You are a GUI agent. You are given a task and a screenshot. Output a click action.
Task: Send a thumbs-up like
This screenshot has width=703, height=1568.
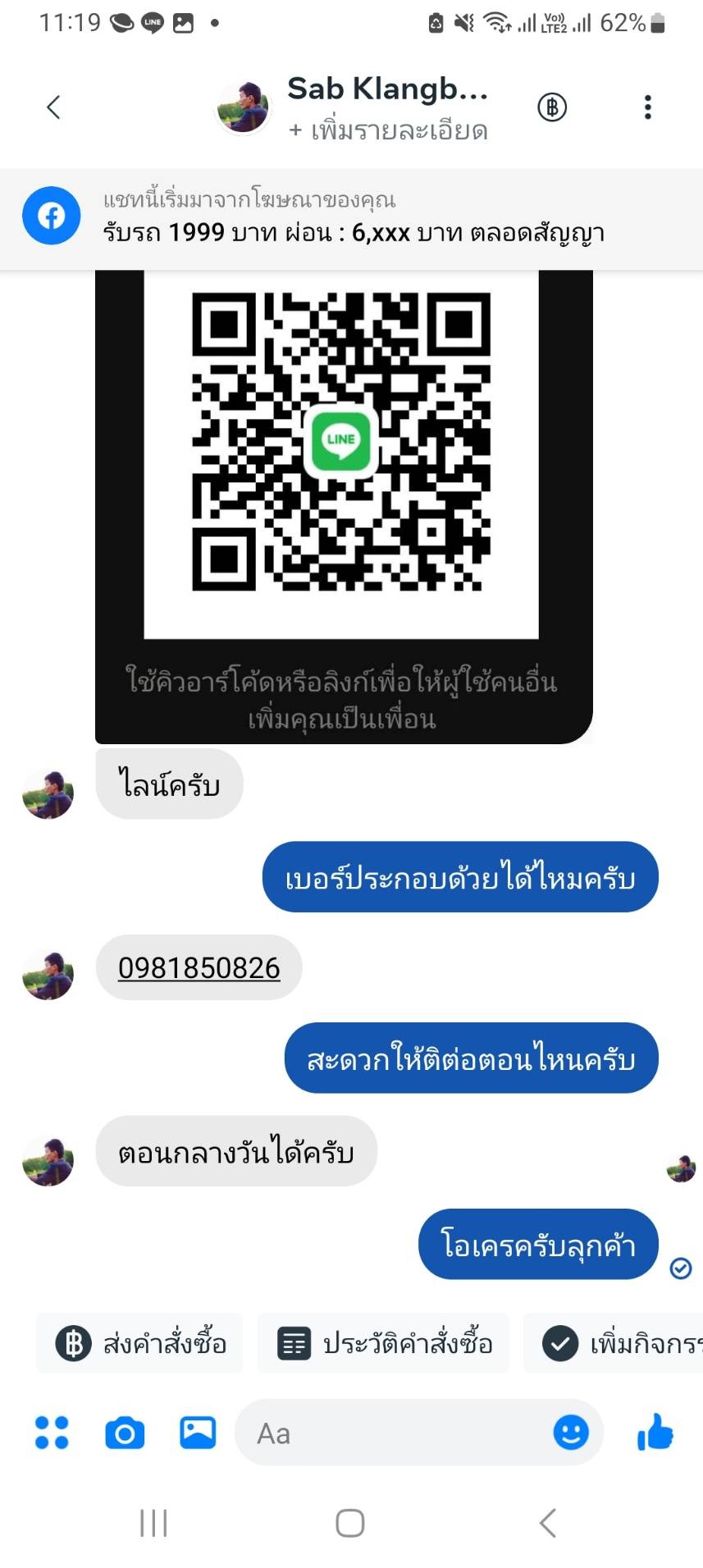(655, 1433)
